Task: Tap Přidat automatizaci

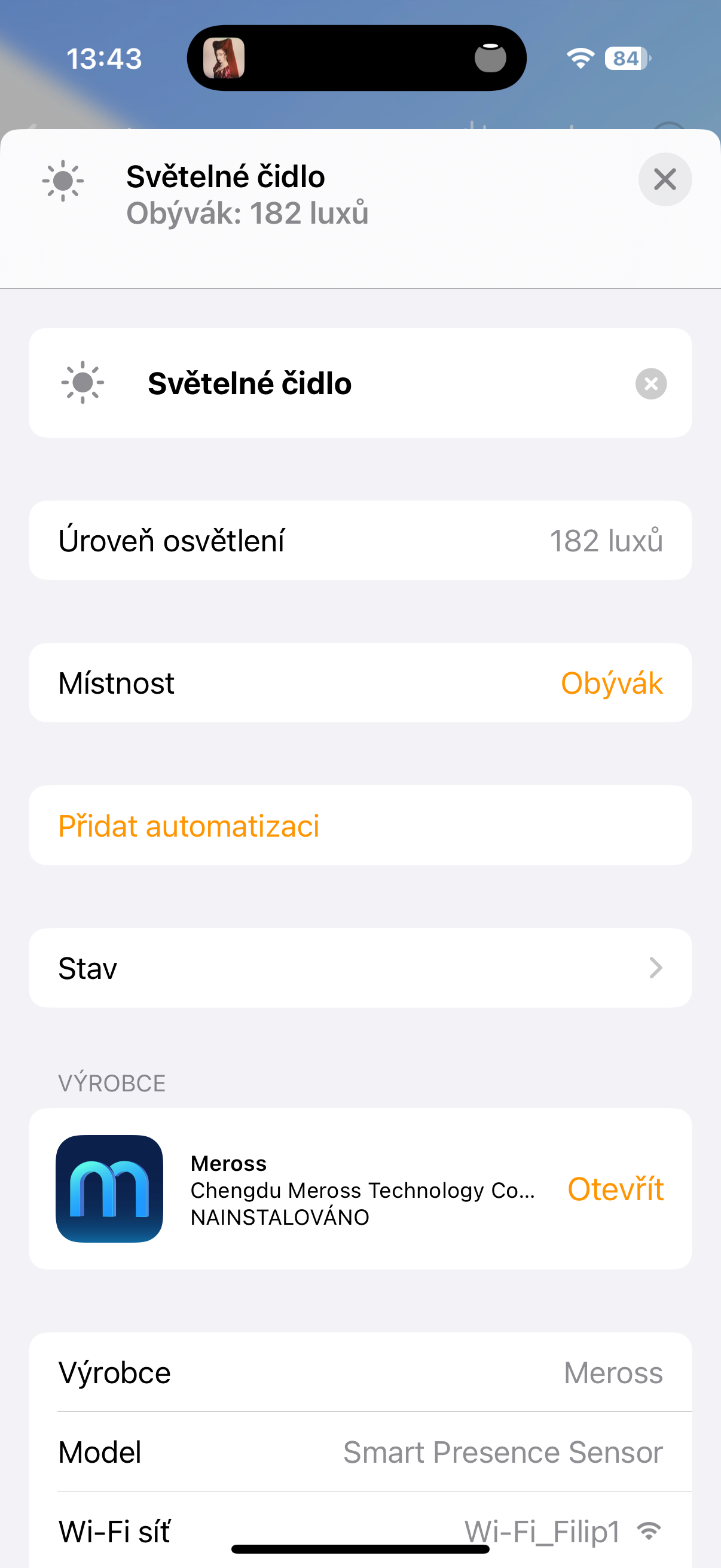Action: coord(188,825)
